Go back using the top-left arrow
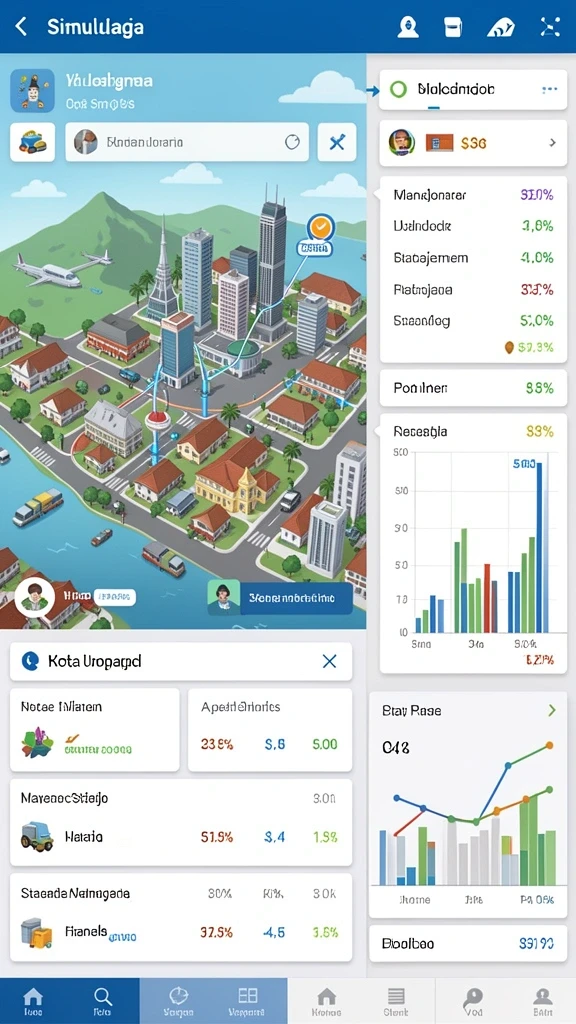 point(22,27)
